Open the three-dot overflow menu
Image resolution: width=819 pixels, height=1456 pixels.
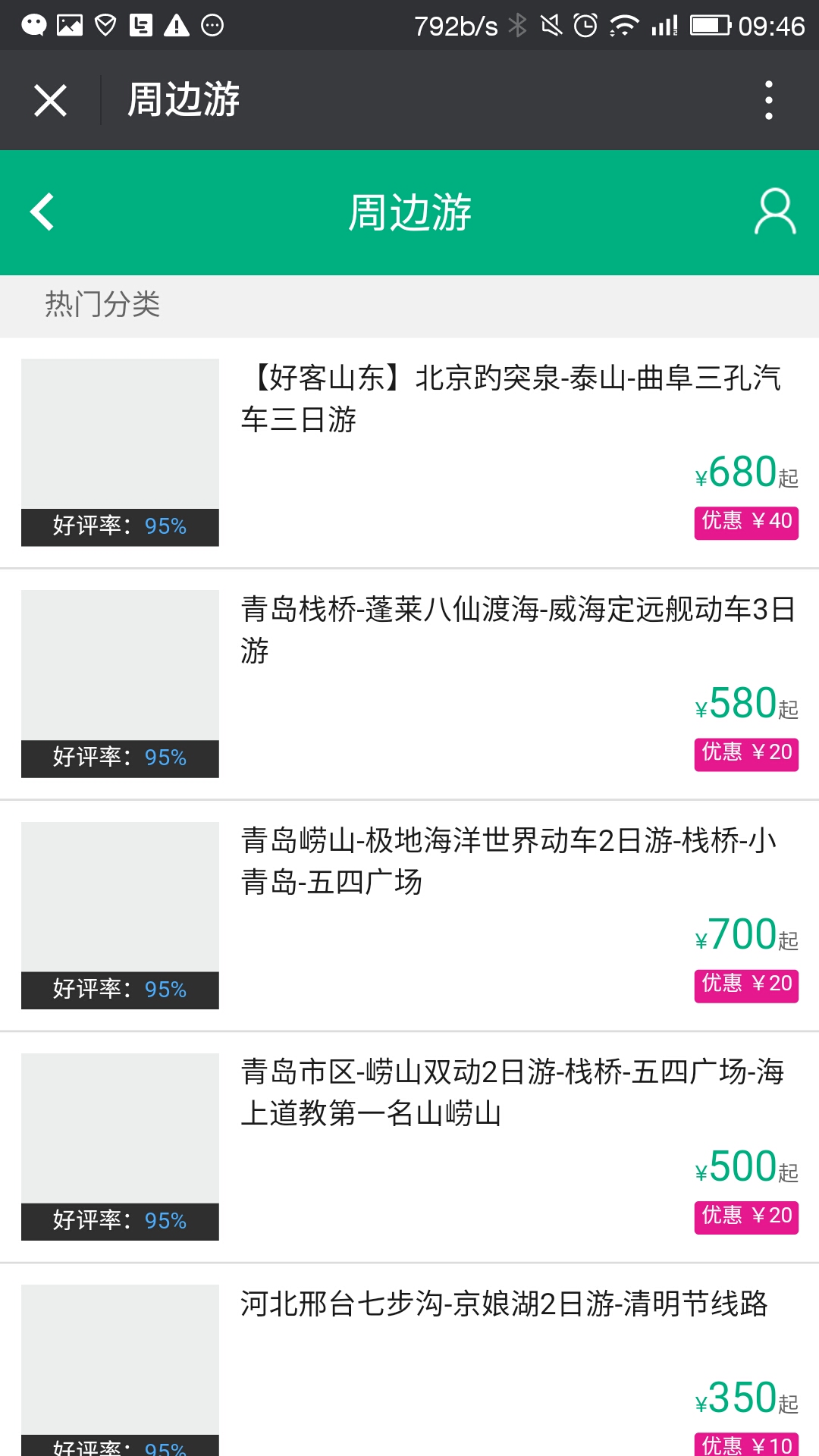click(768, 100)
